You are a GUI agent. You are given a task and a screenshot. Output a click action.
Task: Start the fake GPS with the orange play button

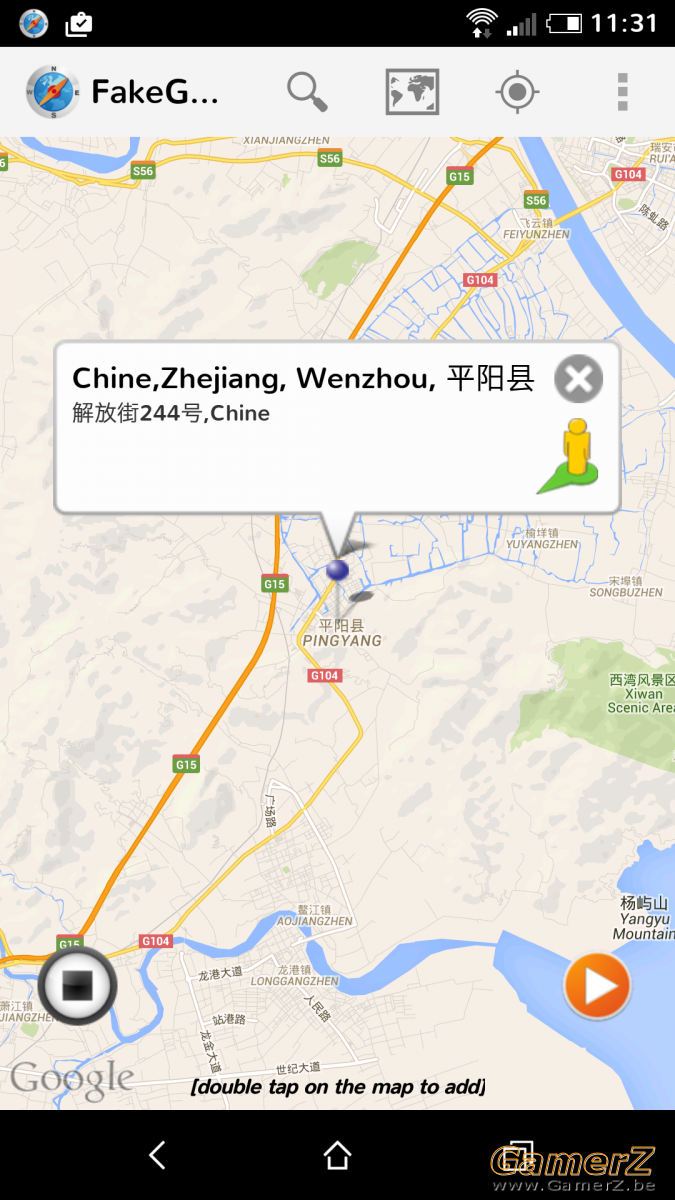tap(598, 987)
